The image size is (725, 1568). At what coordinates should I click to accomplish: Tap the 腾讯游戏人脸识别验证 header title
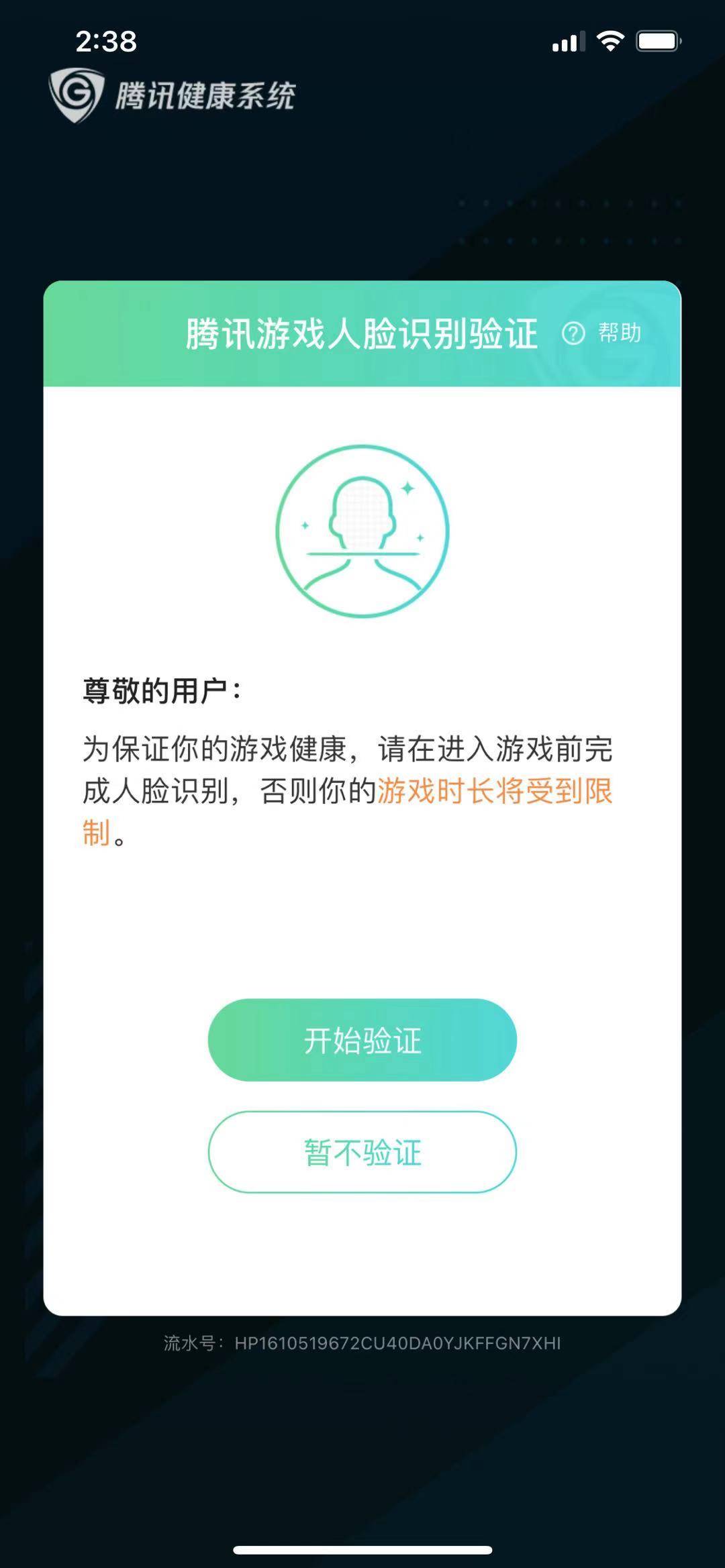[362, 333]
